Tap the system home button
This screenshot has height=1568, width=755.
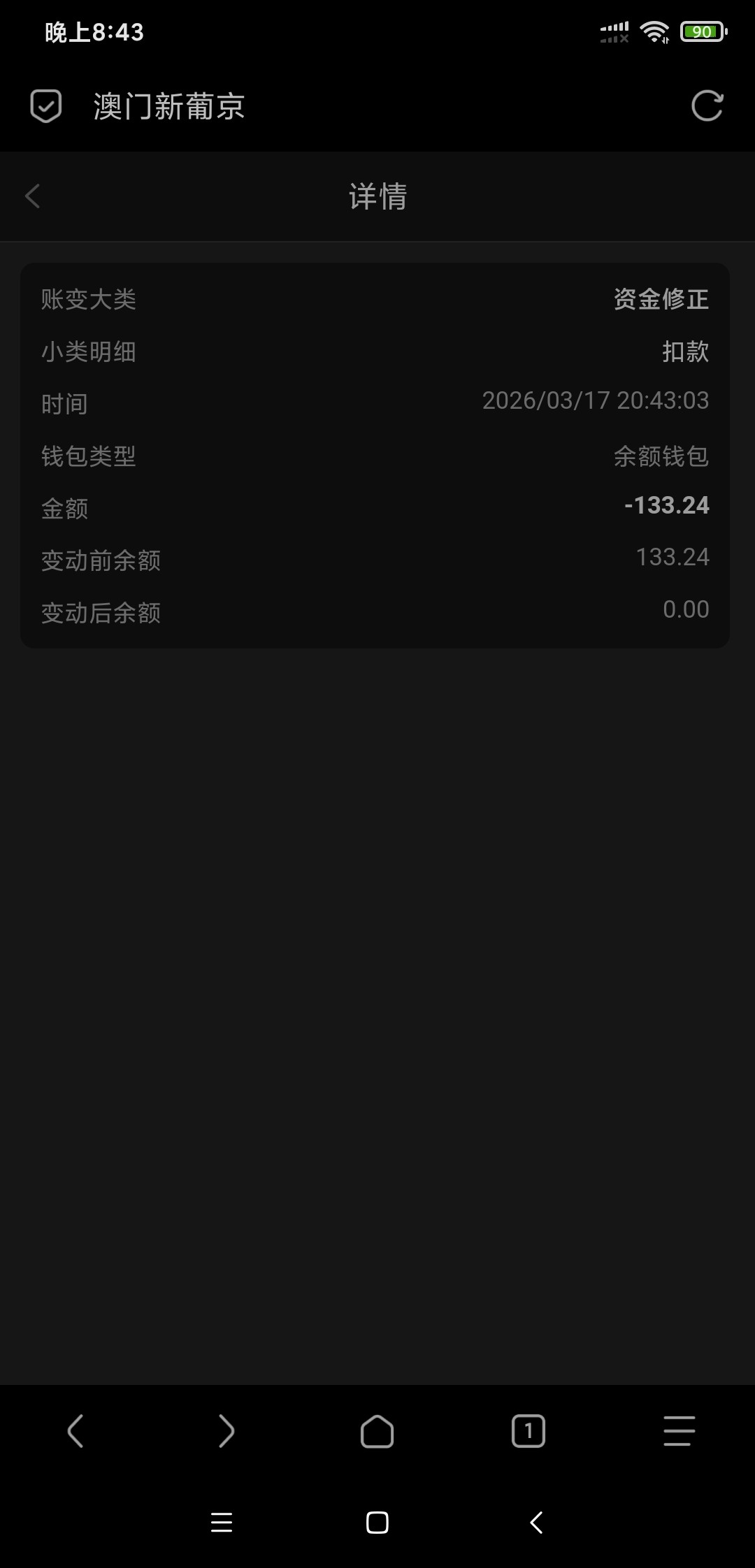pyautogui.click(x=377, y=1523)
